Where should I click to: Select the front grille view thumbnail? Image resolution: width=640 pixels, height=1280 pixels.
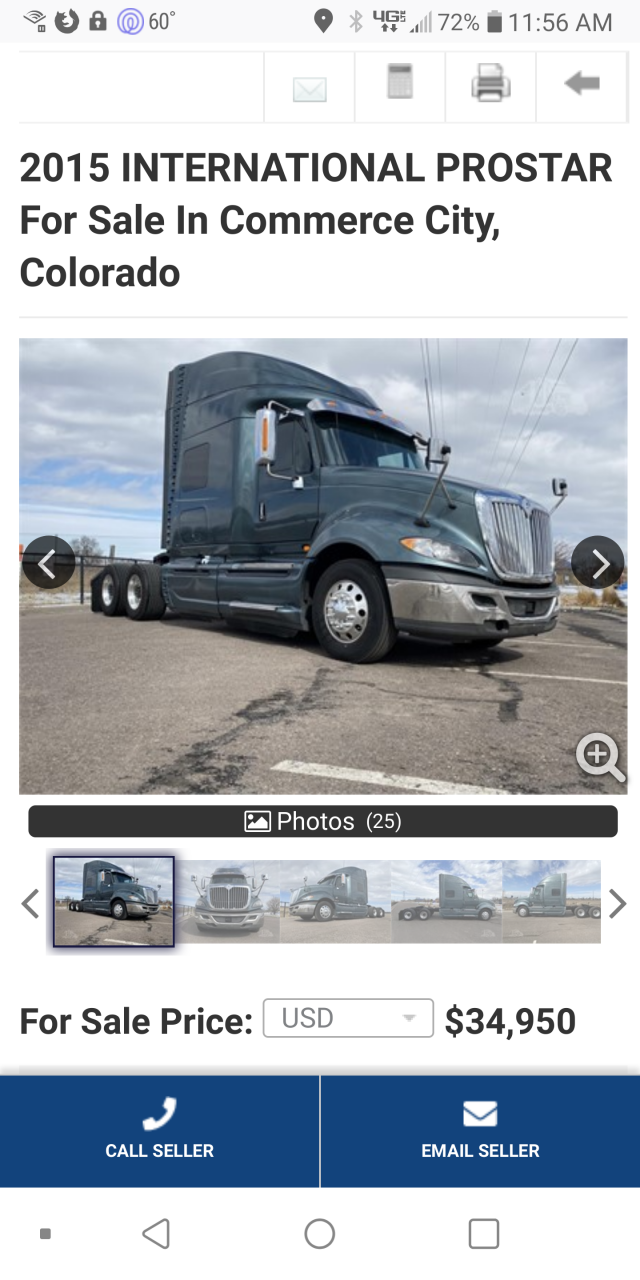[x=230, y=901]
